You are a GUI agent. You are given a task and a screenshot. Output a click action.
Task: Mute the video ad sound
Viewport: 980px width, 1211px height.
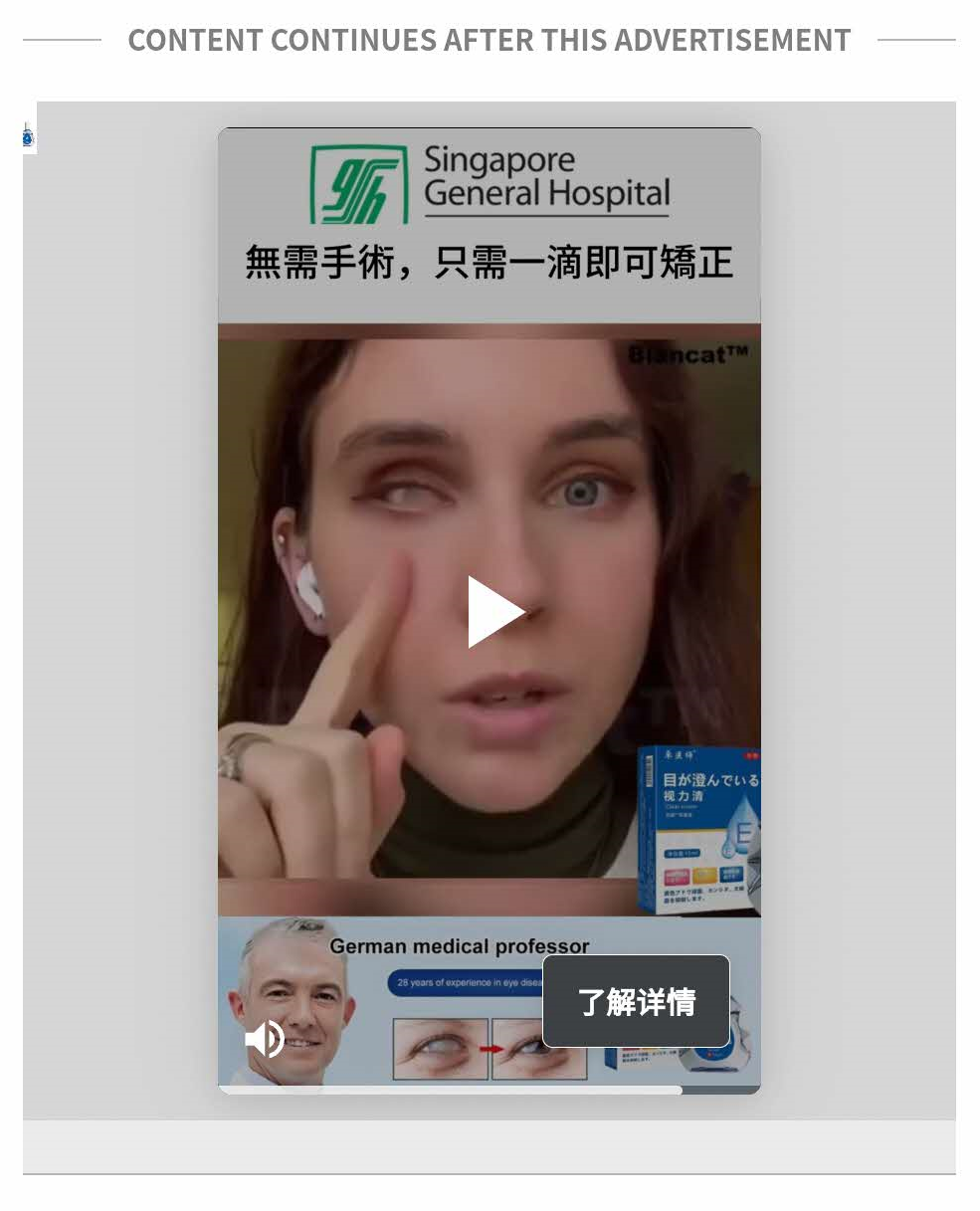[265, 1039]
